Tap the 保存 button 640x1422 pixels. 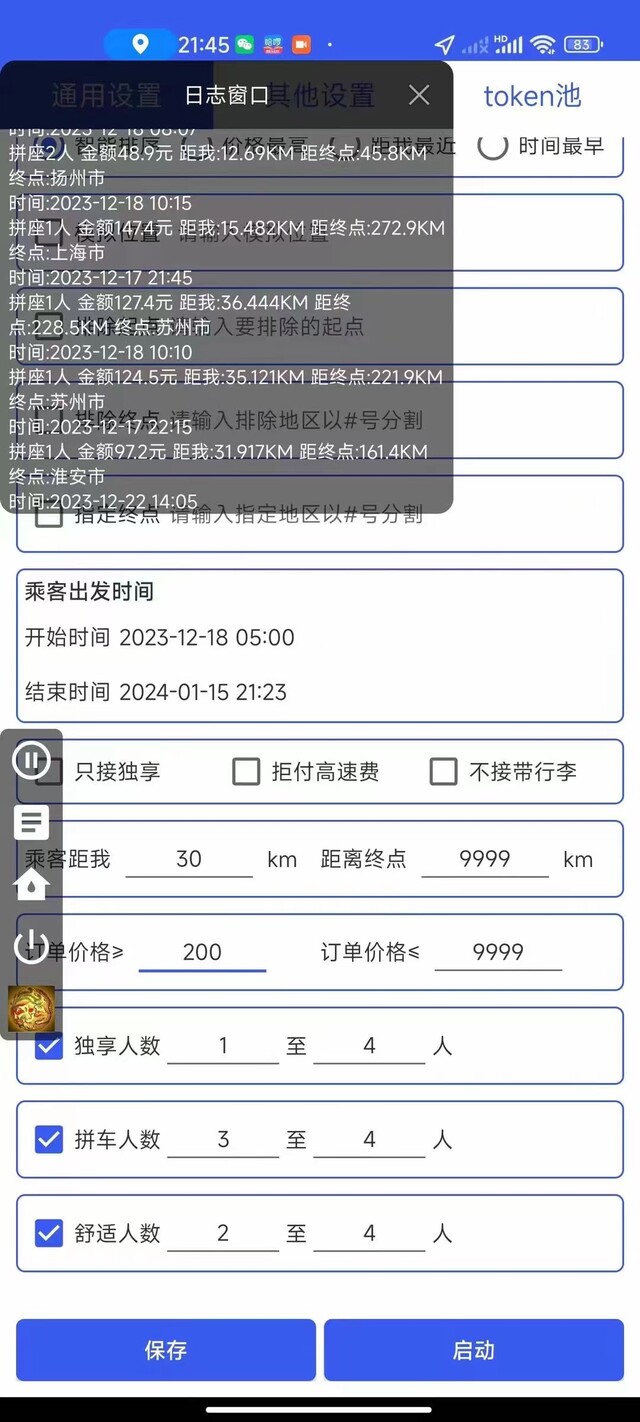coord(166,1350)
